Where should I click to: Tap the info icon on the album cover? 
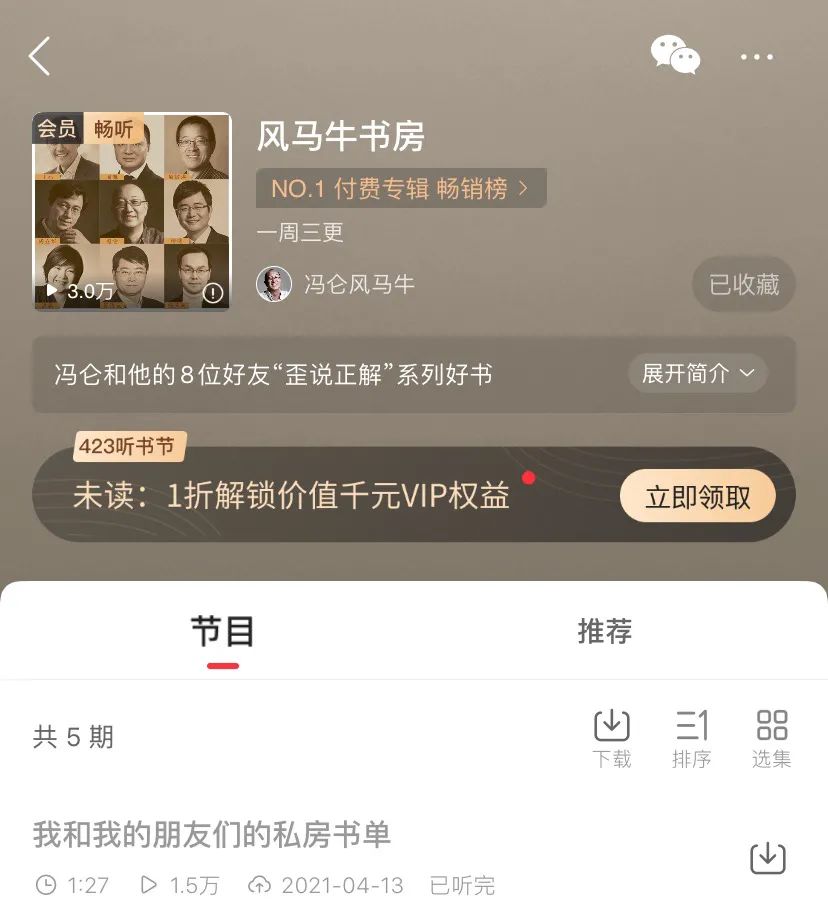click(213, 293)
